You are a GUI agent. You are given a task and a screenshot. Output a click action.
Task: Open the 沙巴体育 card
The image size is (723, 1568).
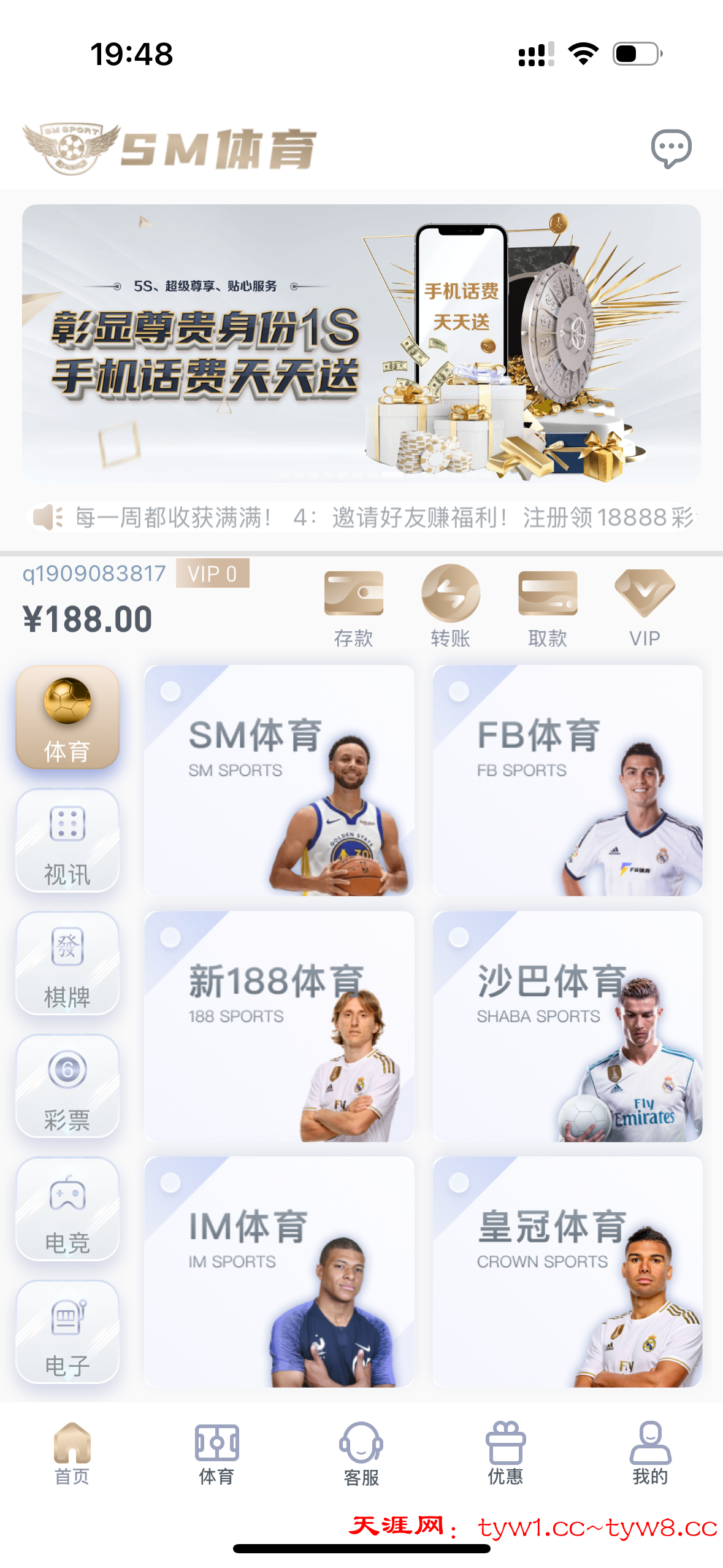coord(567,1026)
